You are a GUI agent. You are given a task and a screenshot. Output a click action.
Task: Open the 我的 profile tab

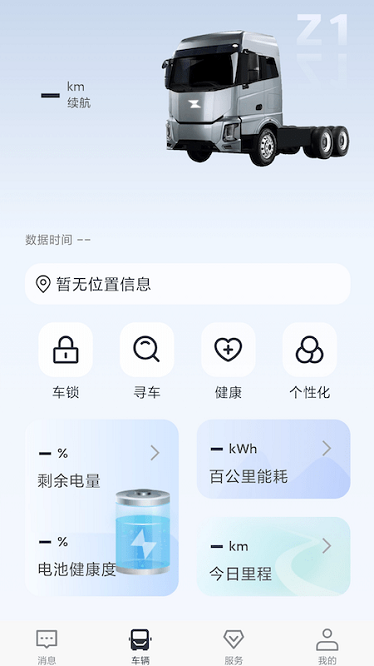[327, 646]
